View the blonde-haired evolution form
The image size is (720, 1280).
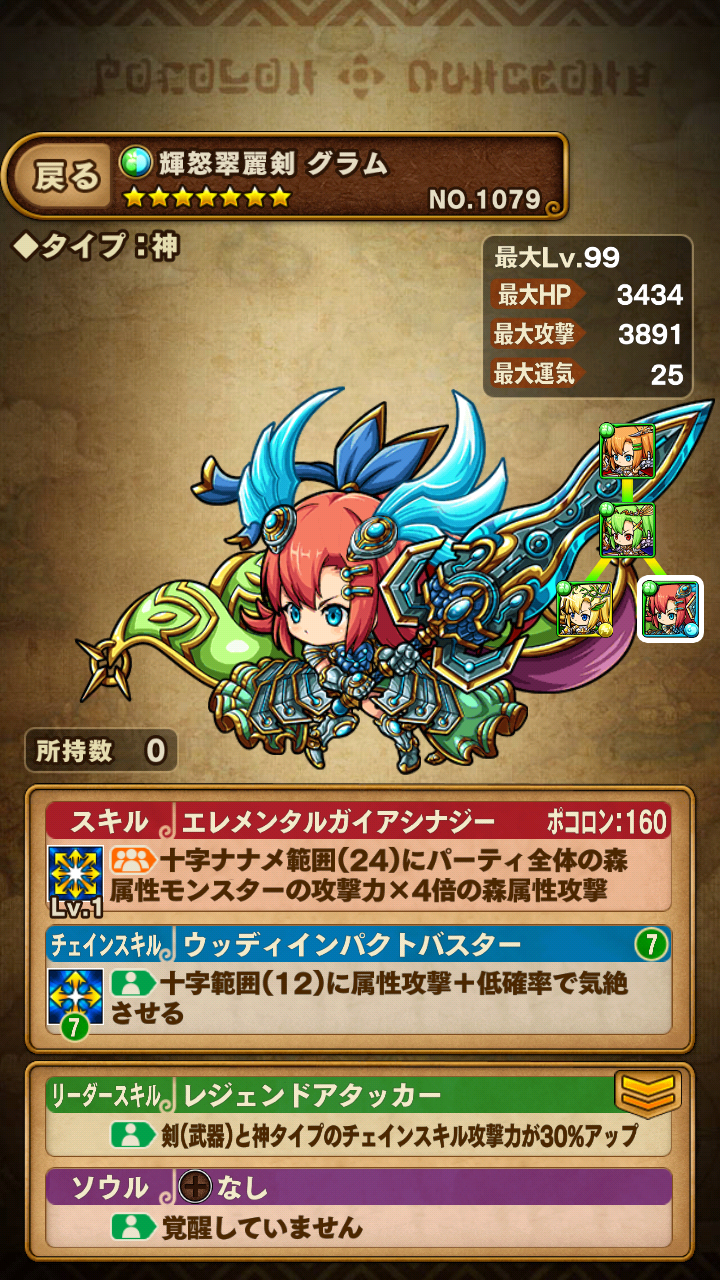pos(584,609)
